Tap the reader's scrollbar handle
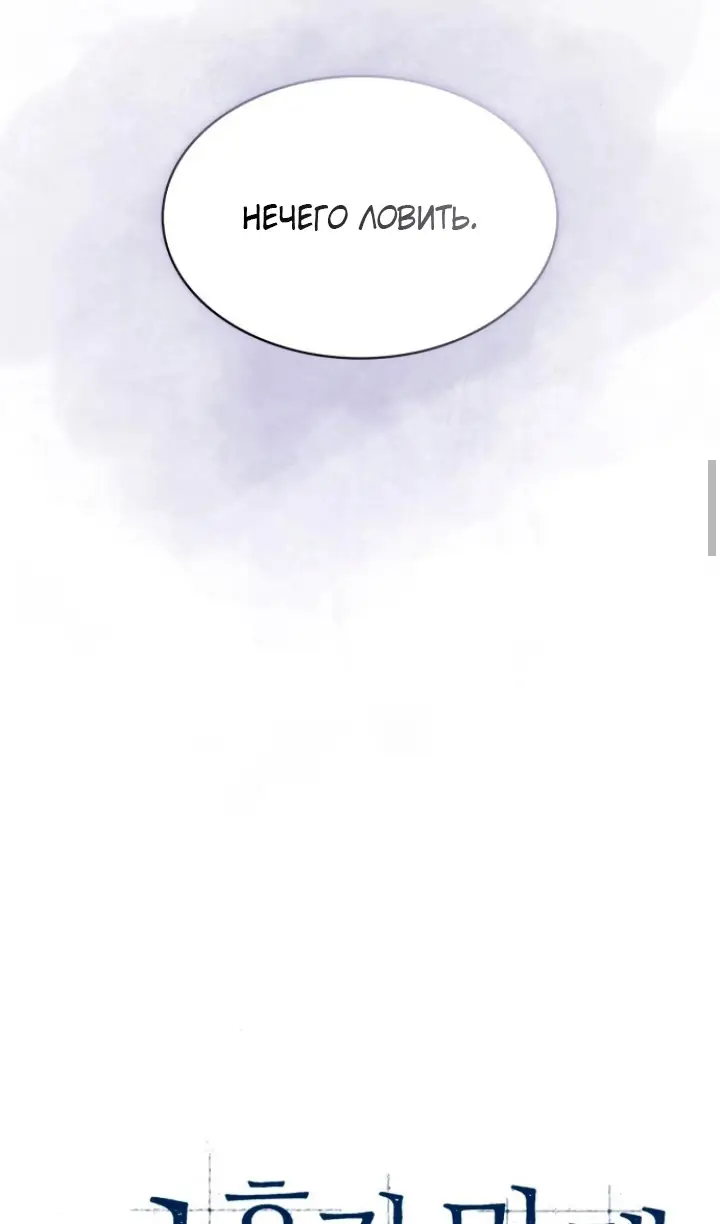 tap(712, 507)
